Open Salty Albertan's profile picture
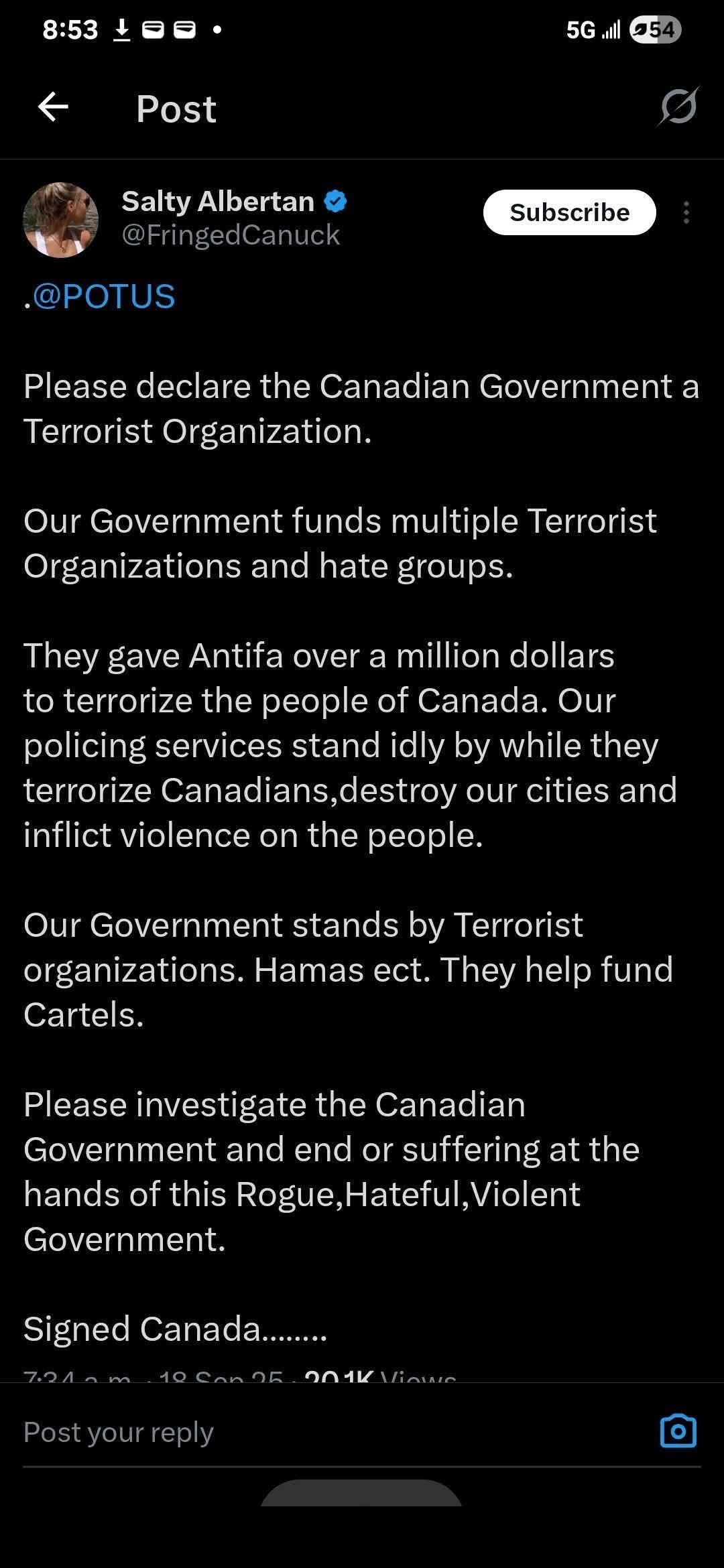The image size is (724, 1568). pos(61,219)
